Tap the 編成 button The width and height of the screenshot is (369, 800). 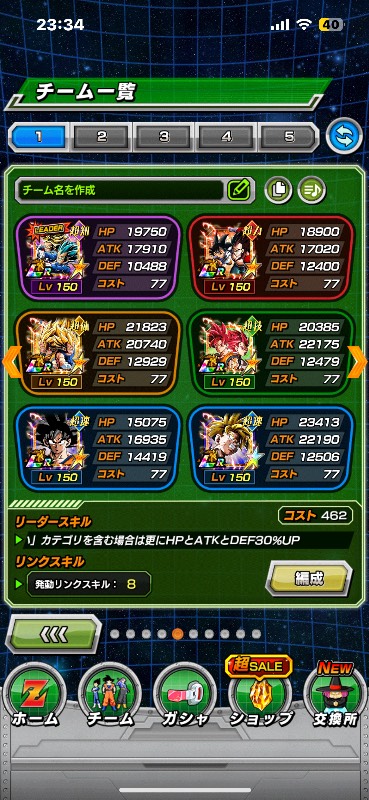309,578
